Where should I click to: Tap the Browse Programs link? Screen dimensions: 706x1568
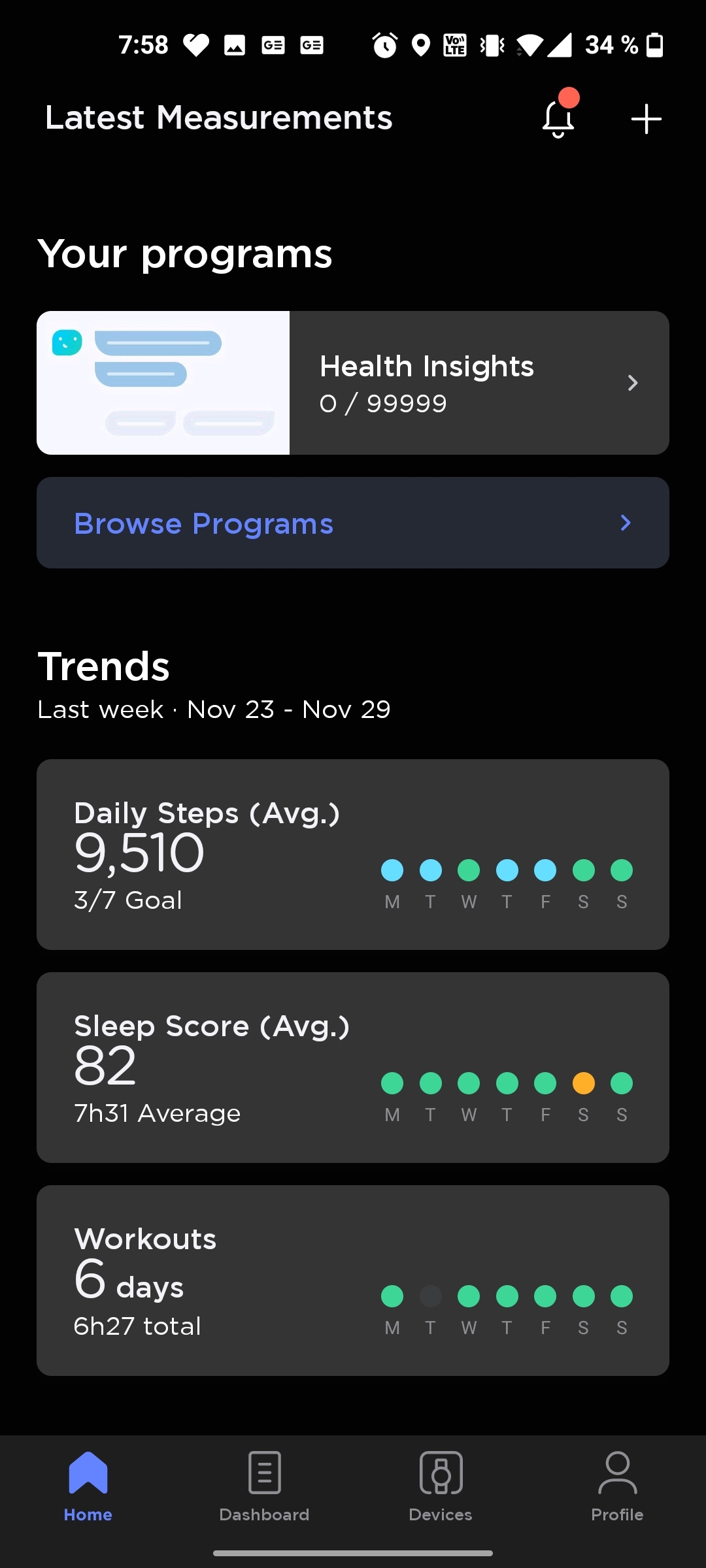click(x=203, y=523)
